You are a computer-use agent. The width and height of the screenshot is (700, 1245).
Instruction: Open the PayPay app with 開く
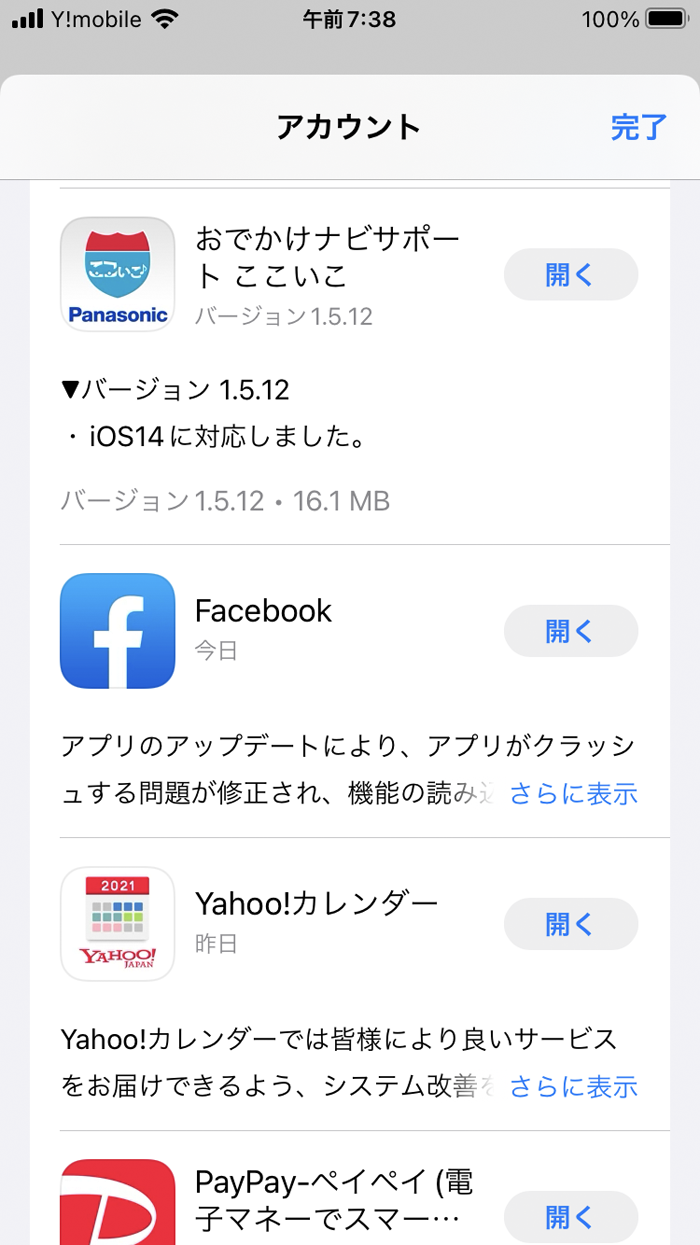(570, 1217)
